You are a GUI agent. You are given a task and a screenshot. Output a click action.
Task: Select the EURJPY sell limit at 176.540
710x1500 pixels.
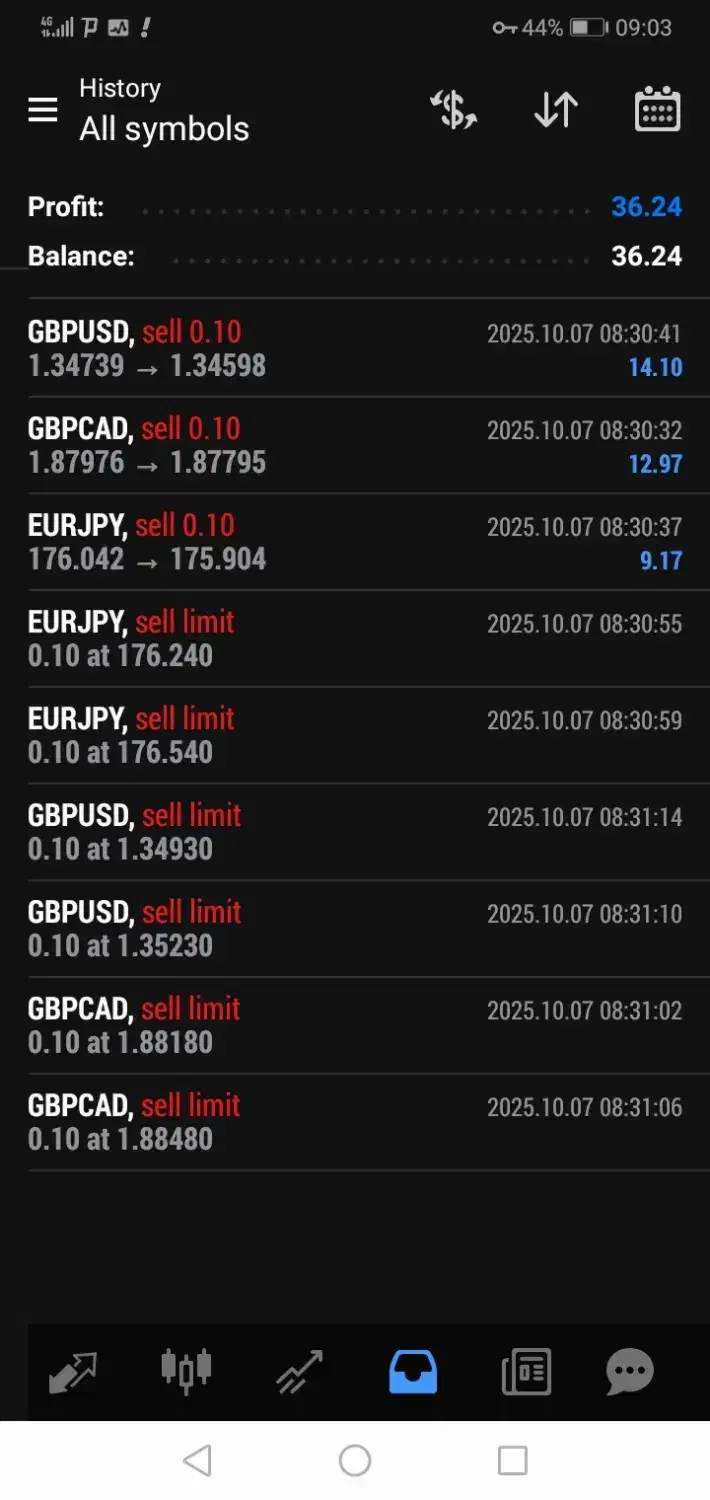pos(355,735)
